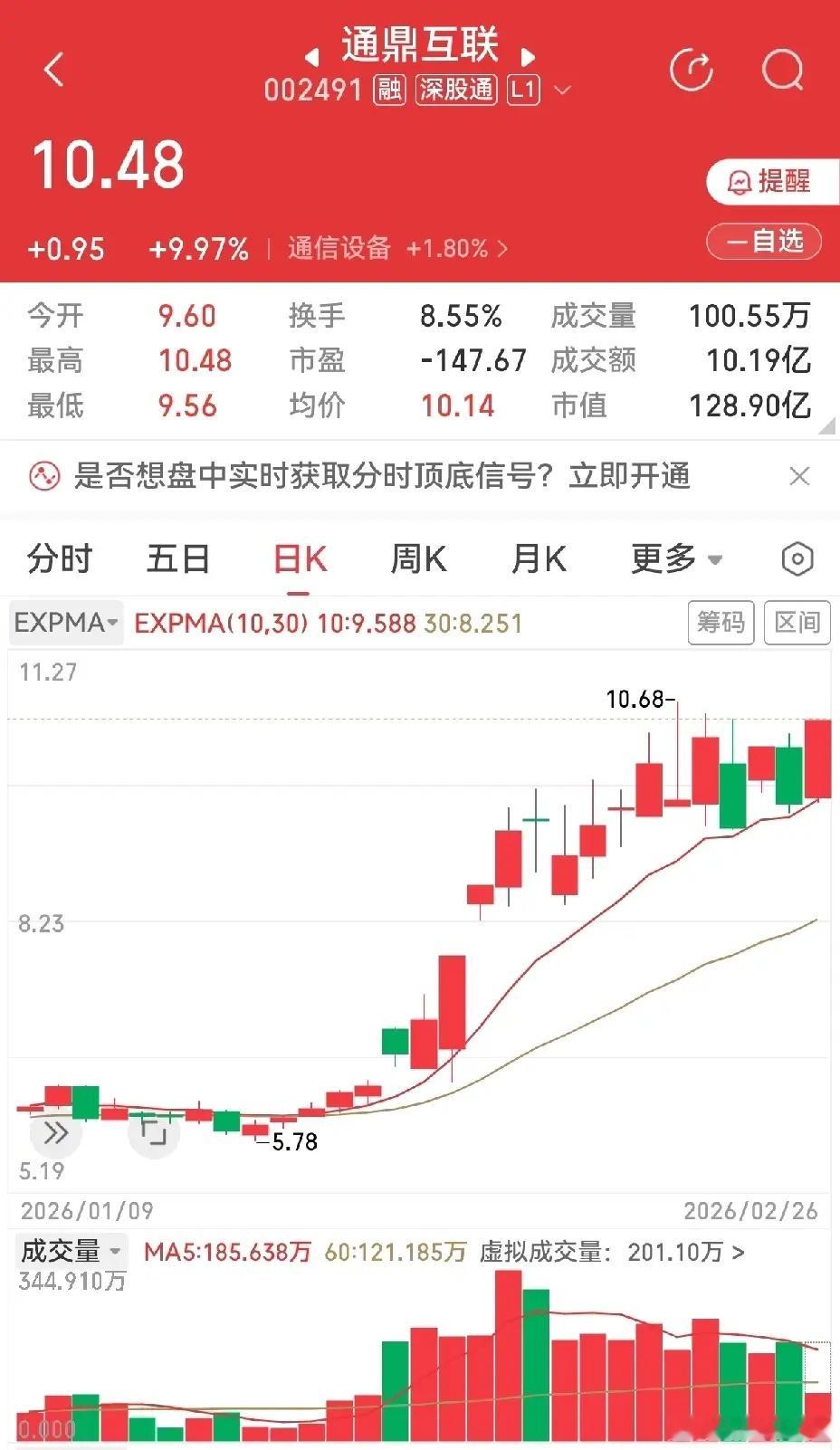Switch to the 月K chart tab
The width and height of the screenshot is (840, 1450).
pos(539,558)
